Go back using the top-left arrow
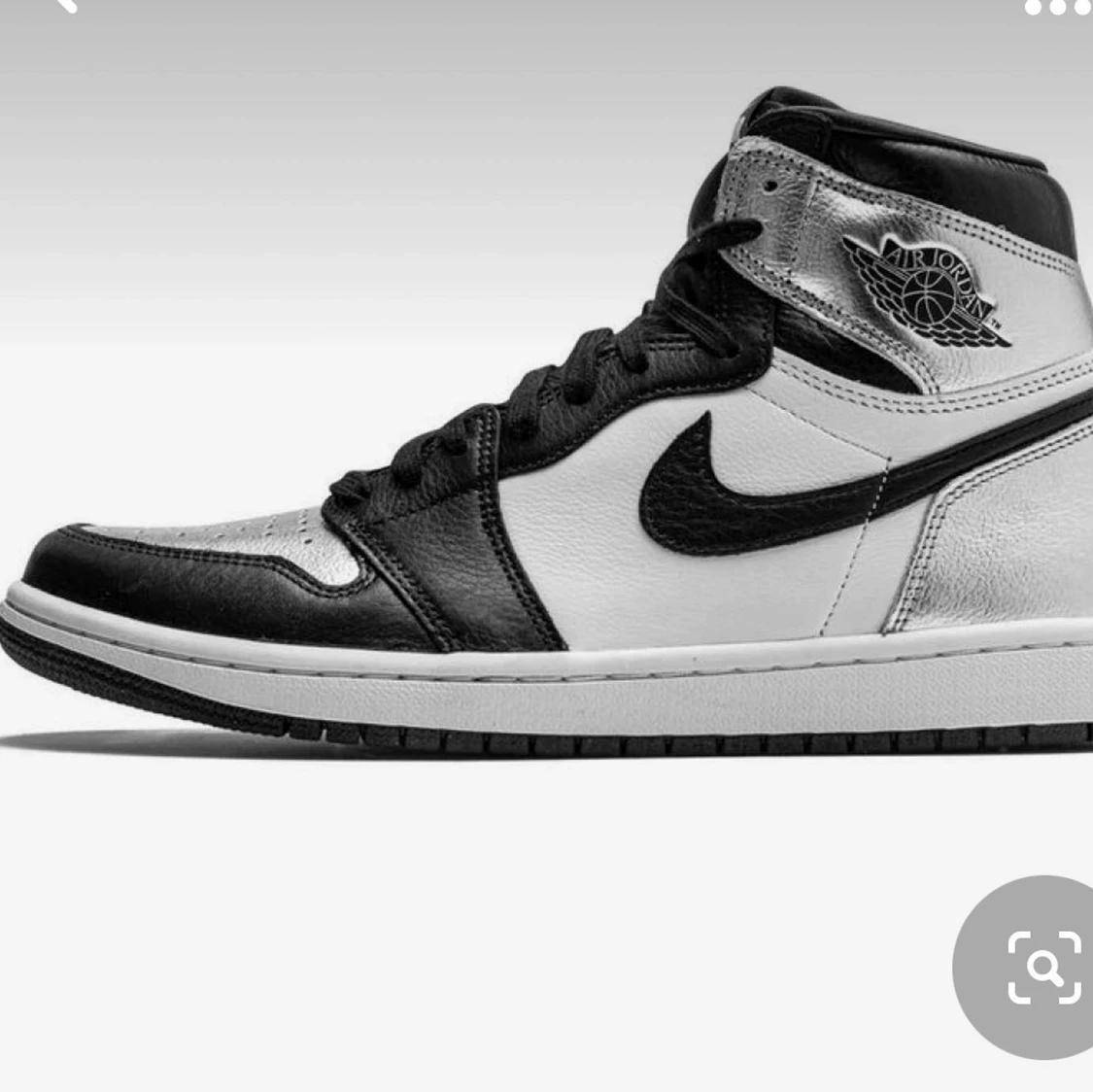The width and height of the screenshot is (1093, 1092). (65, 5)
